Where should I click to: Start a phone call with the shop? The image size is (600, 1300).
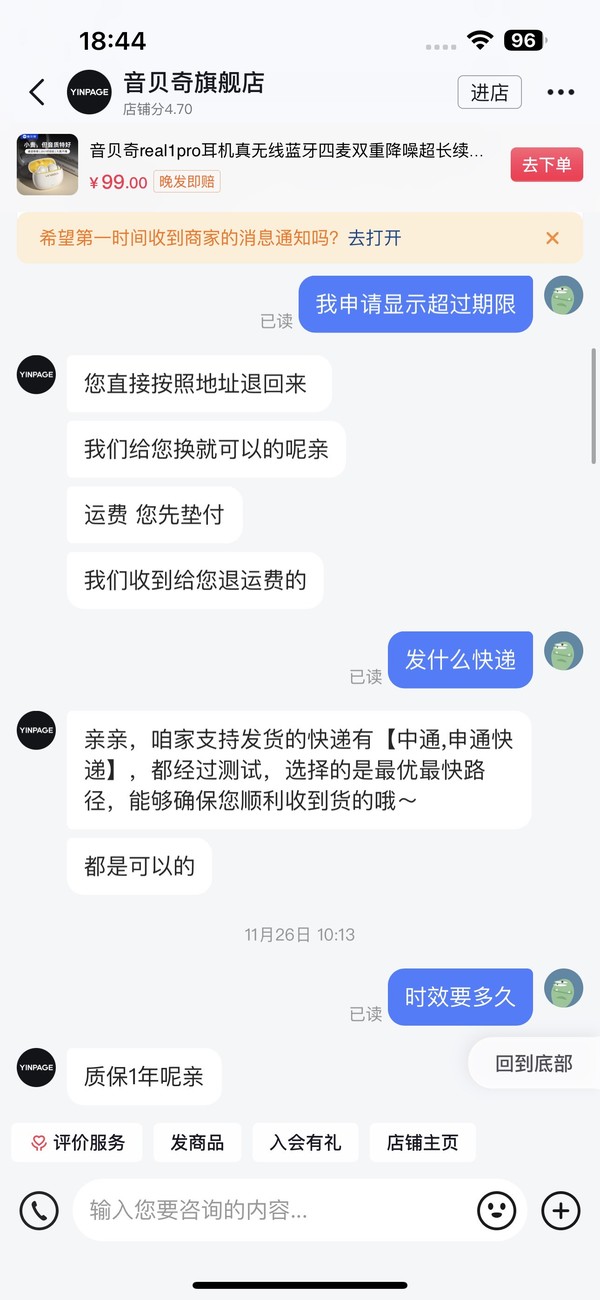tap(39, 1211)
